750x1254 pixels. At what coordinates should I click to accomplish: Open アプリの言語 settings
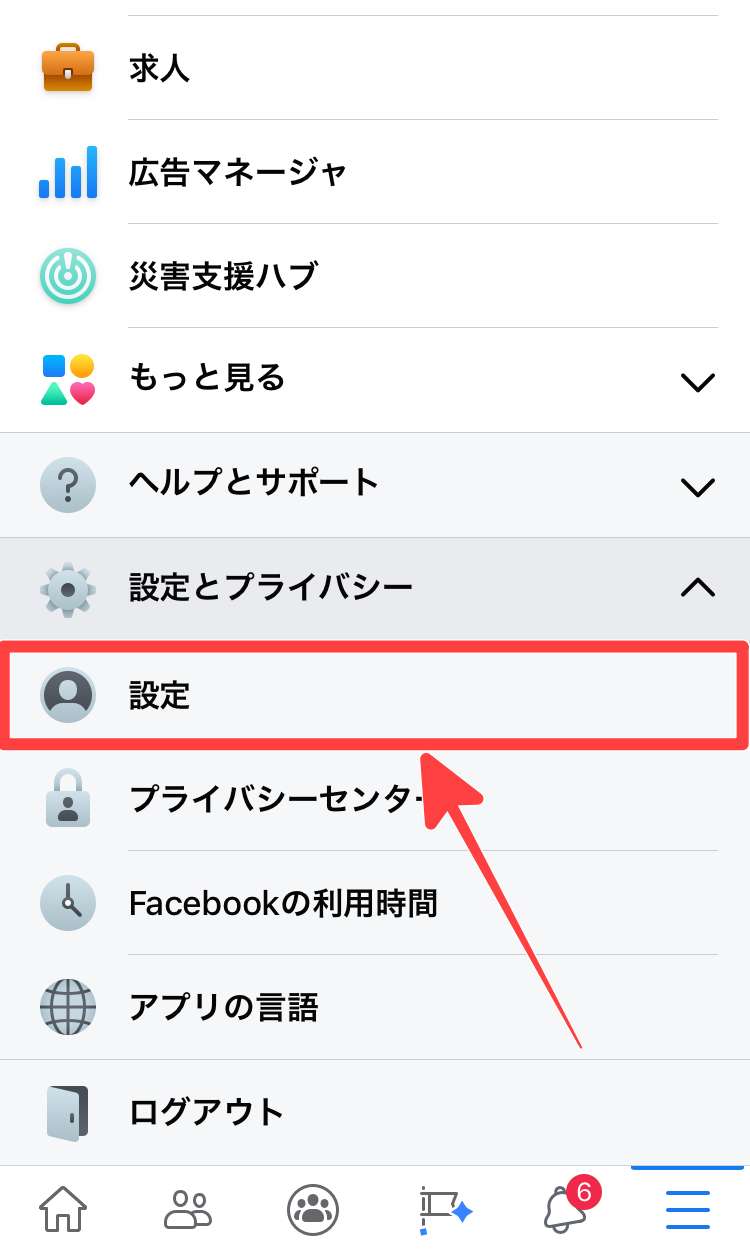click(375, 1007)
